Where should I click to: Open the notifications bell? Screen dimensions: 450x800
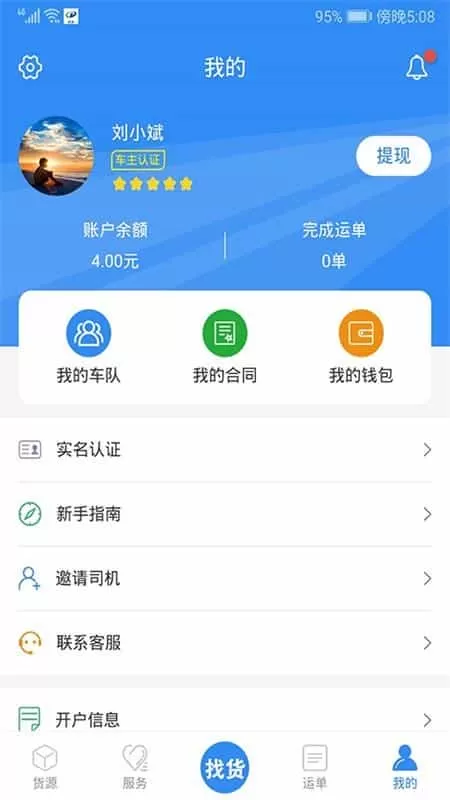point(417,67)
